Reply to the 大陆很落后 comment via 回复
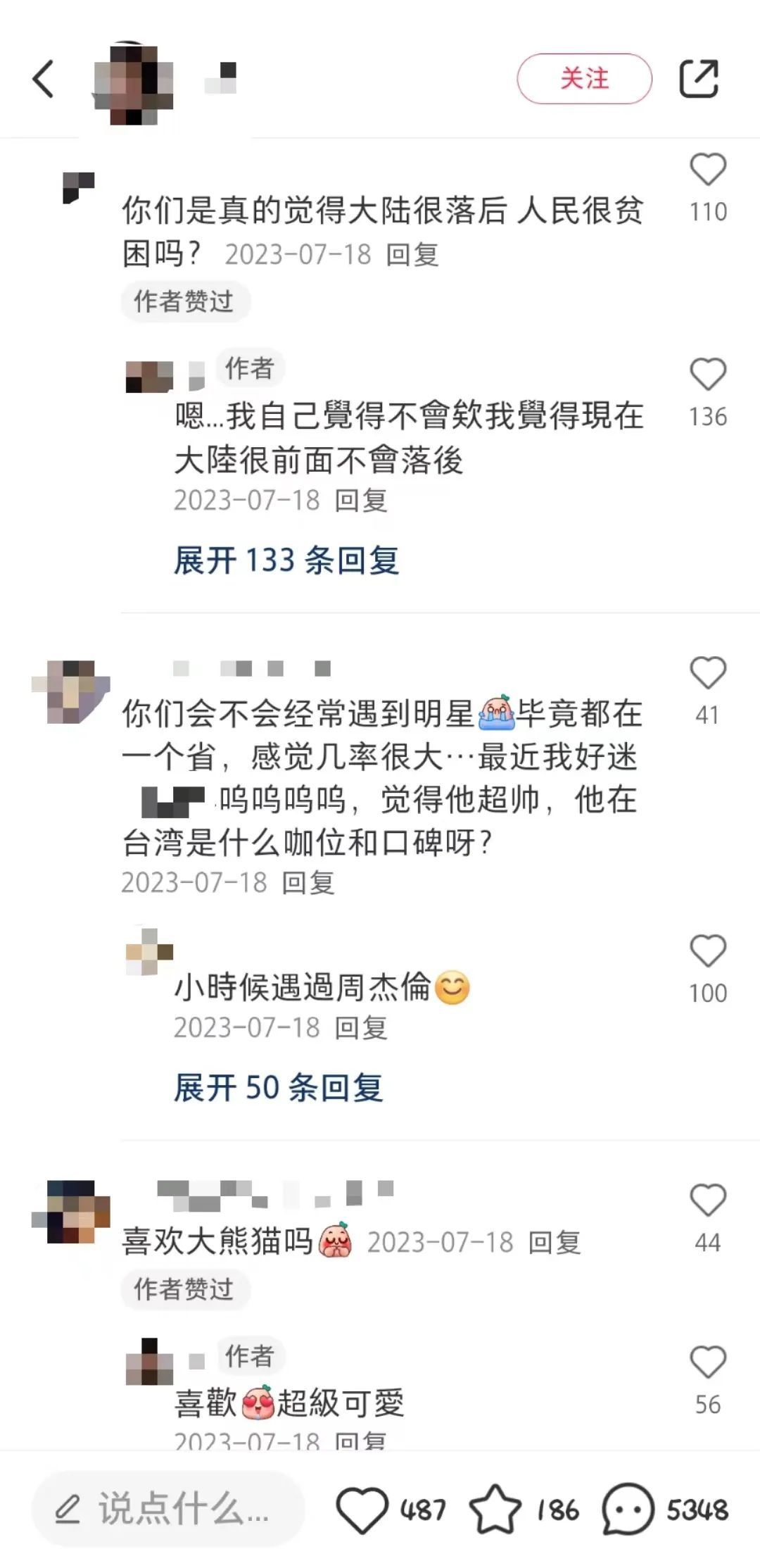This screenshot has width=760, height=1568. coord(412,255)
